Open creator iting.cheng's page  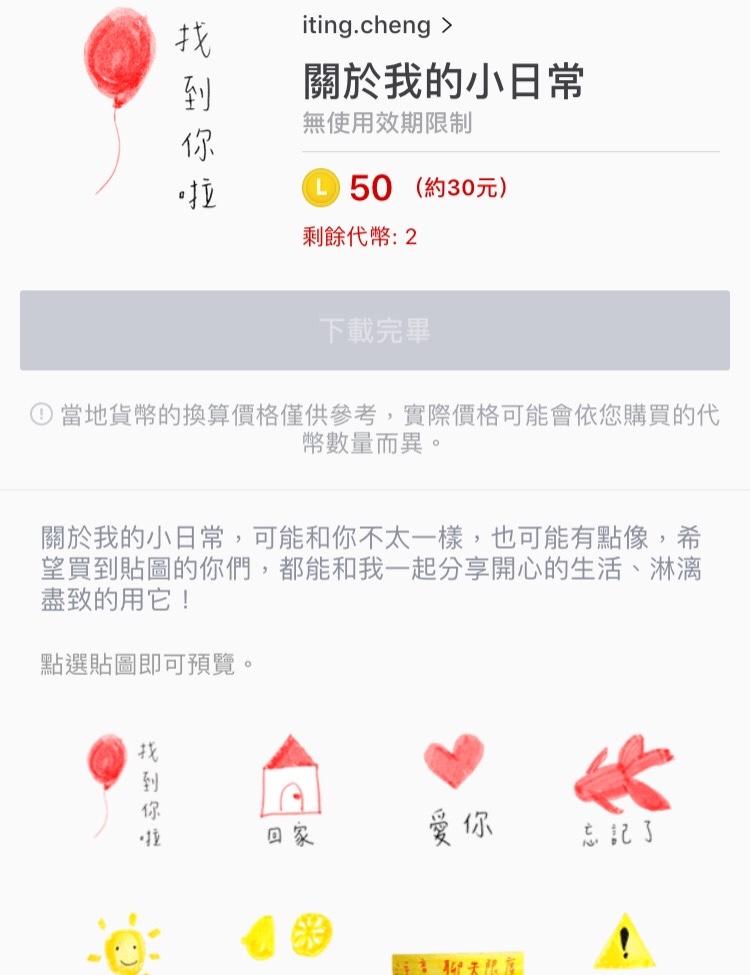[377, 26]
